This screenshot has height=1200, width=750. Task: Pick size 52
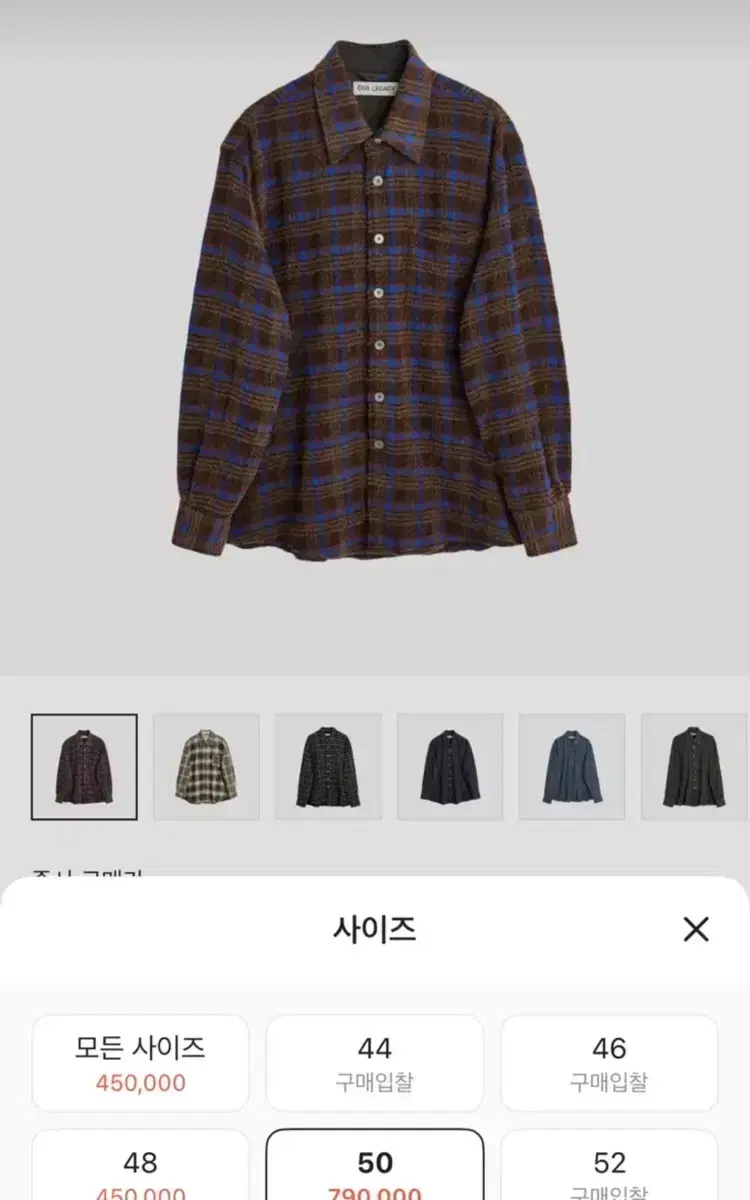[609, 1172]
